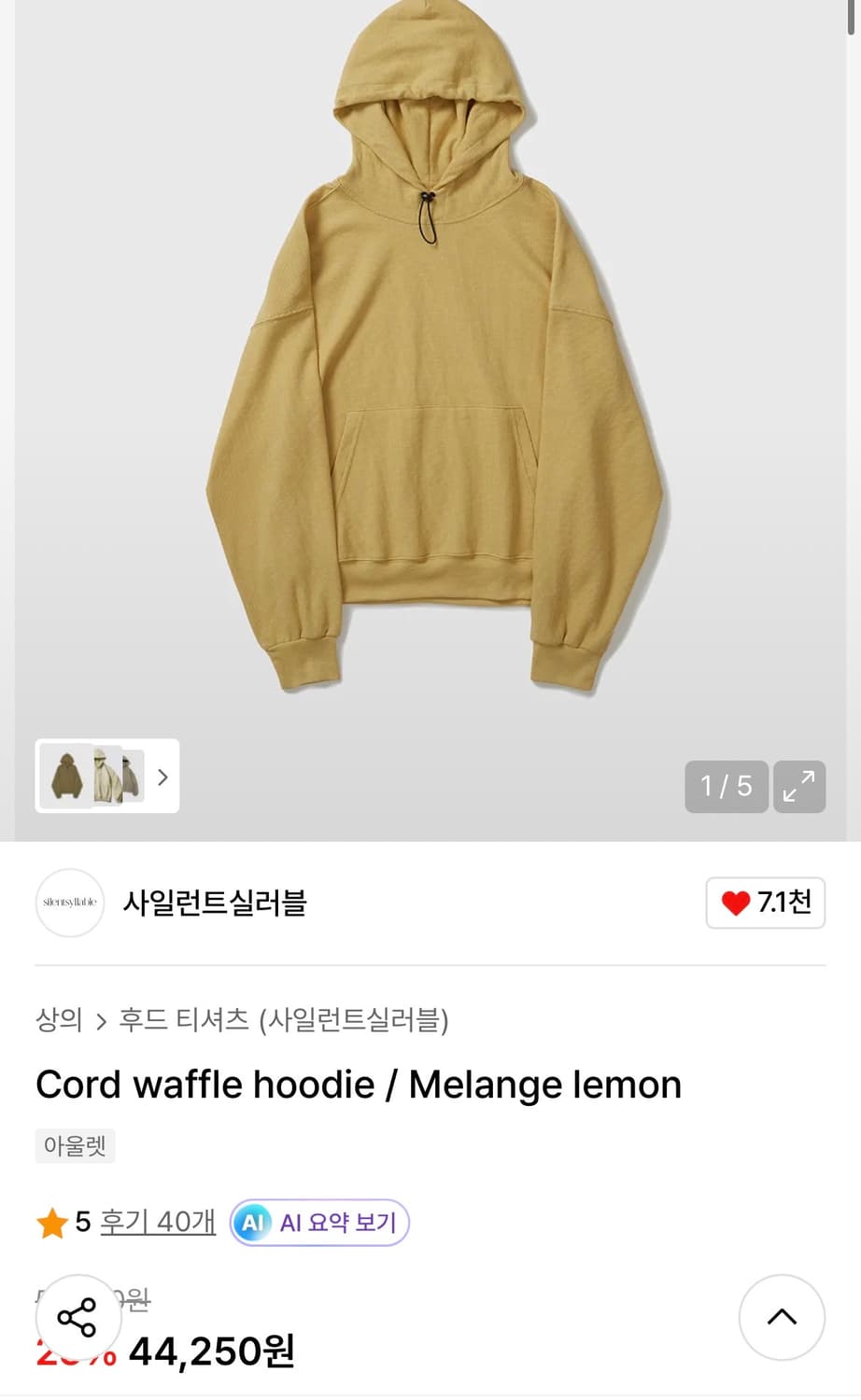Tap the heart icon to like the product
The height and width of the screenshot is (1400, 861).
pyautogui.click(x=739, y=903)
